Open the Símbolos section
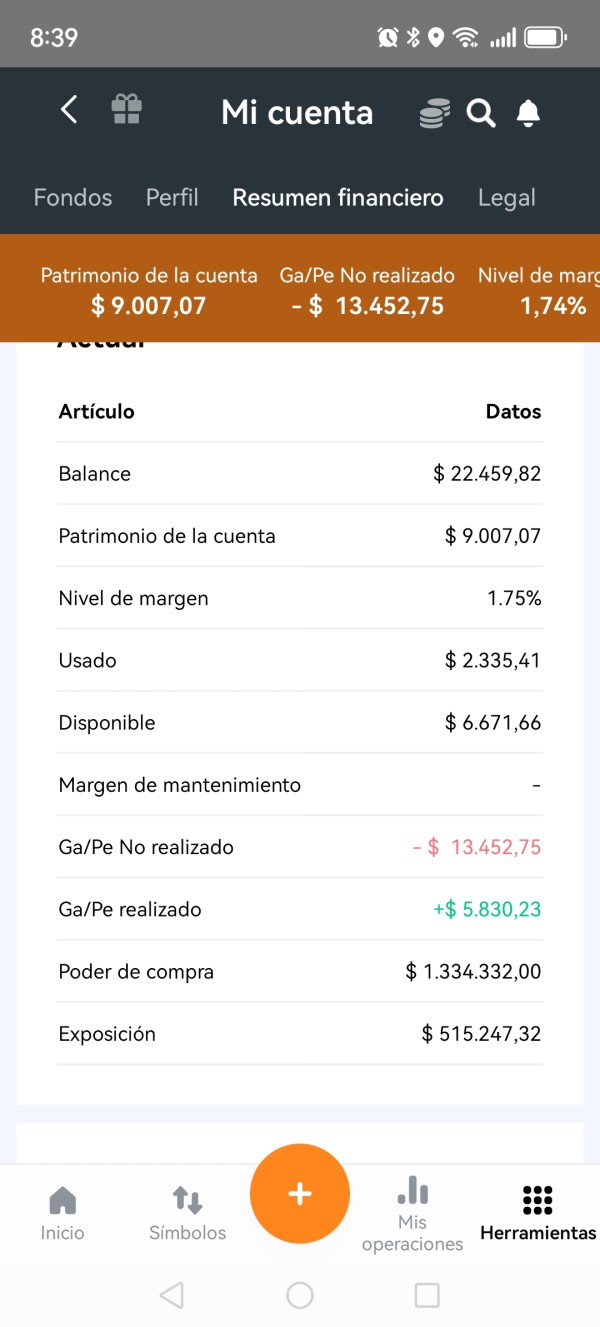 point(187,1212)
